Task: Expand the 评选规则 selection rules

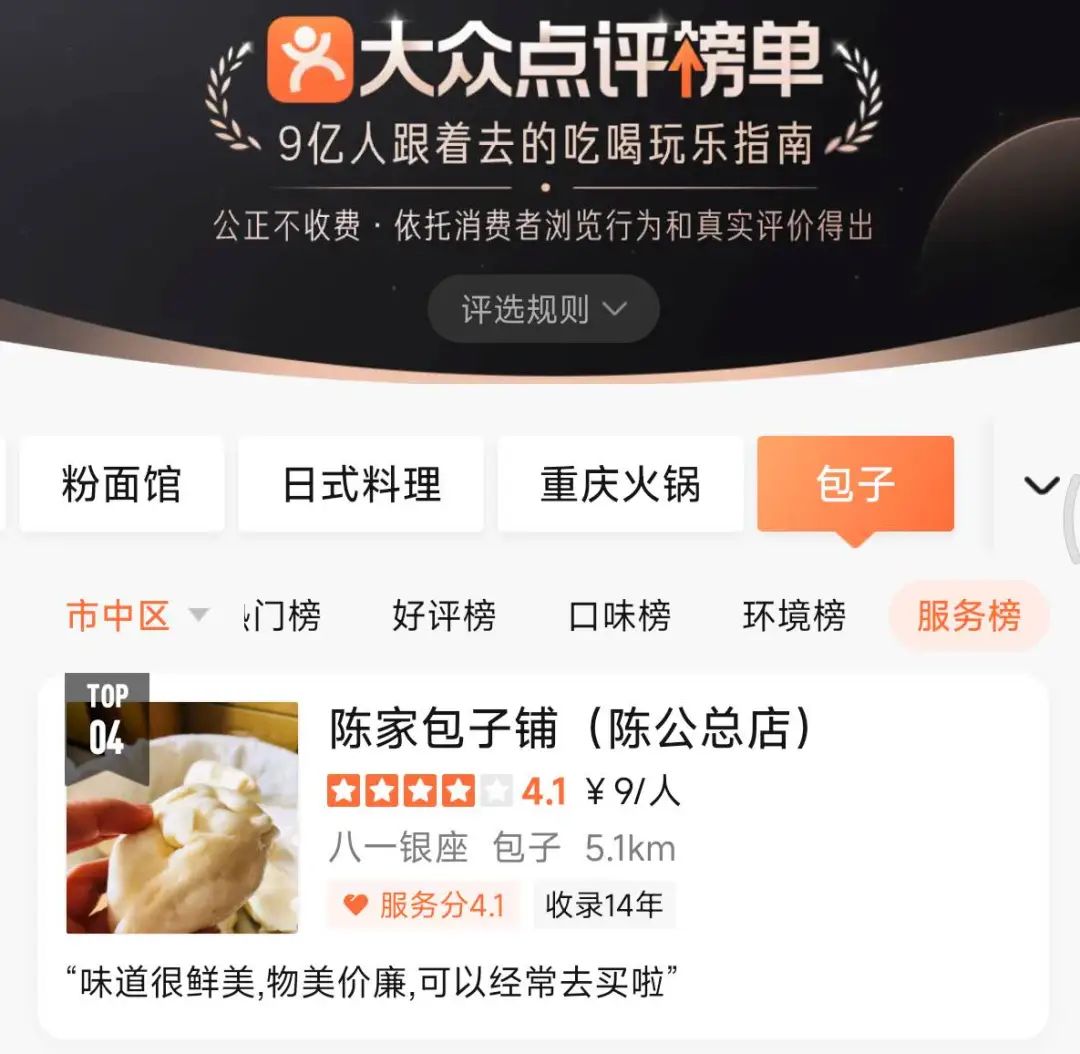Action: 543,309
